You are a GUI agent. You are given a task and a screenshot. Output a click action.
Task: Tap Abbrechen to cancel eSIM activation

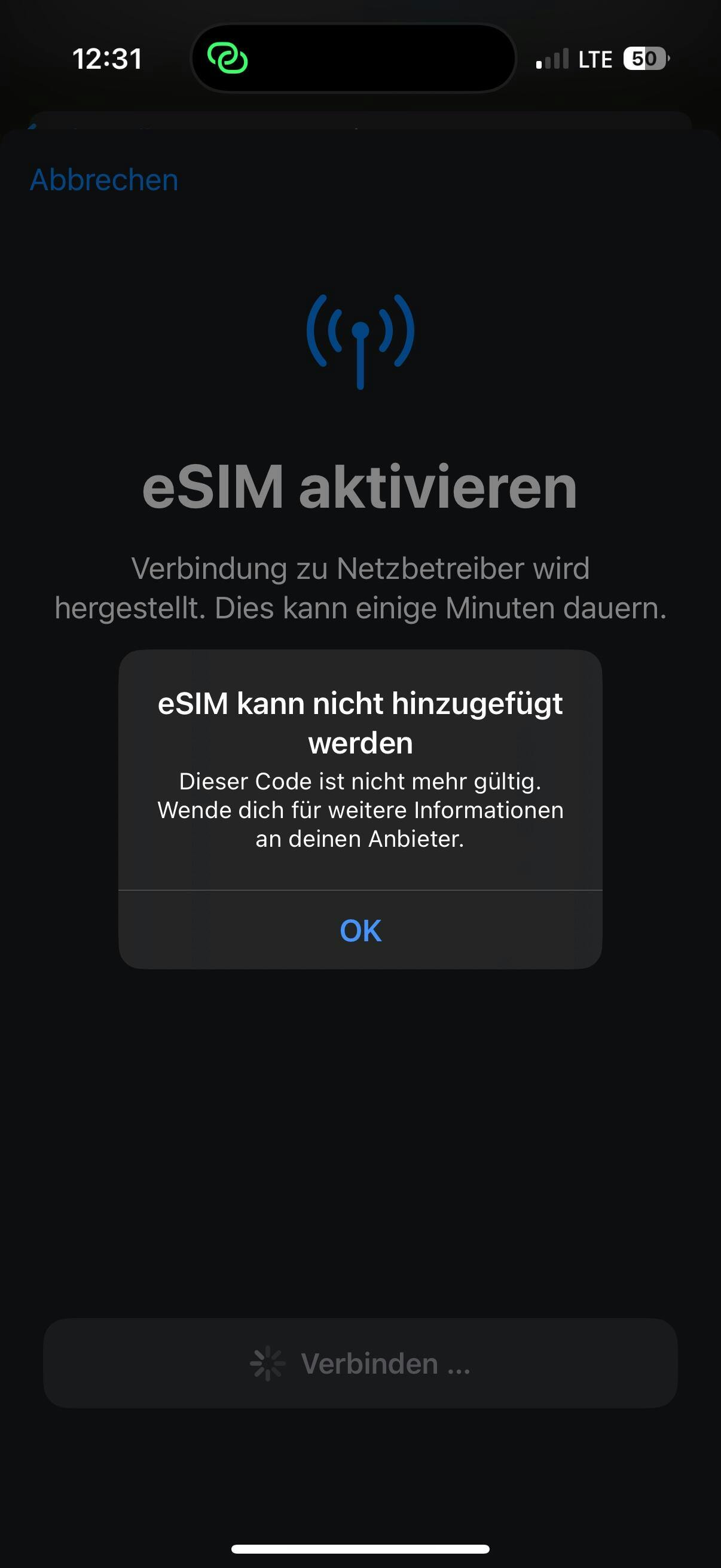(x=104, y=180)
